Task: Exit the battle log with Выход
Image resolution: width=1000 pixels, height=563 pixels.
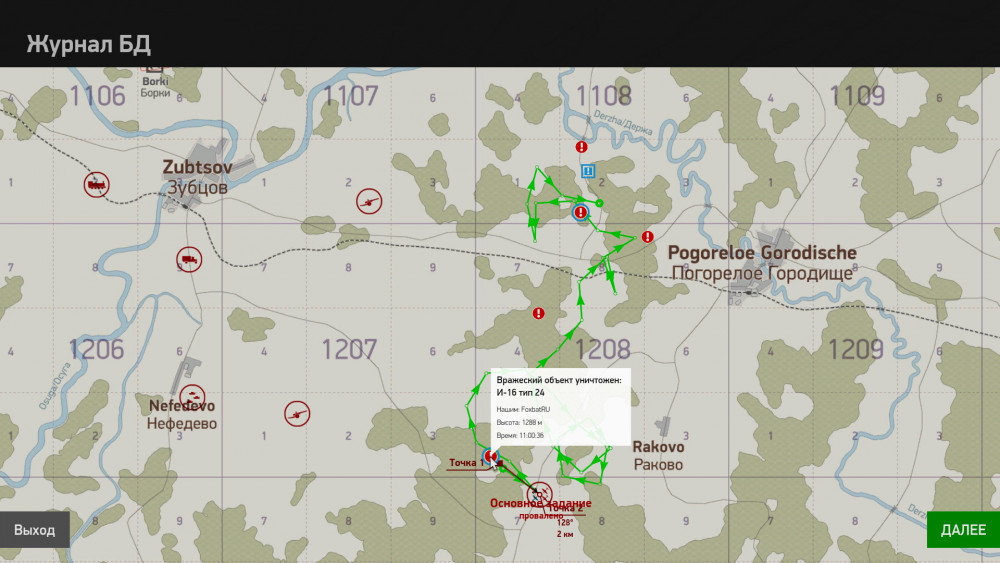Action: (35, 530)
